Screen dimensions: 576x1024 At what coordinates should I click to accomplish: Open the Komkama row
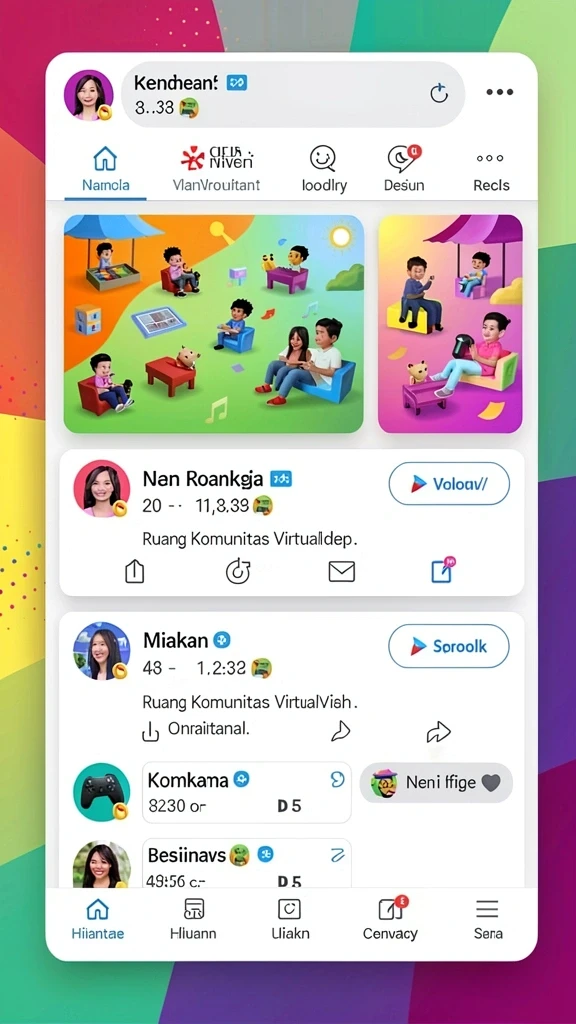click(246, 792)
